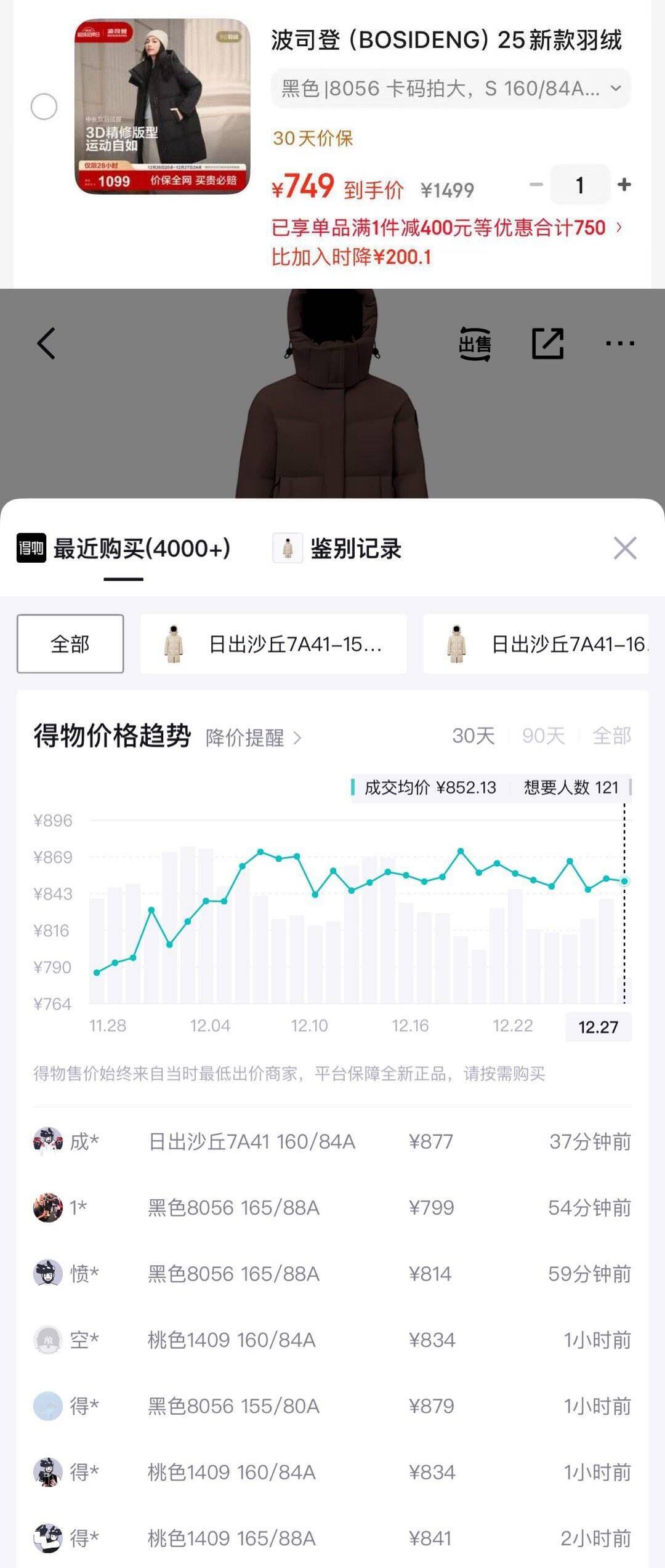Open the 黑色 8056 size variant dropdown
The height and width of the screenshot is (1568, 665).
point(451,89)
